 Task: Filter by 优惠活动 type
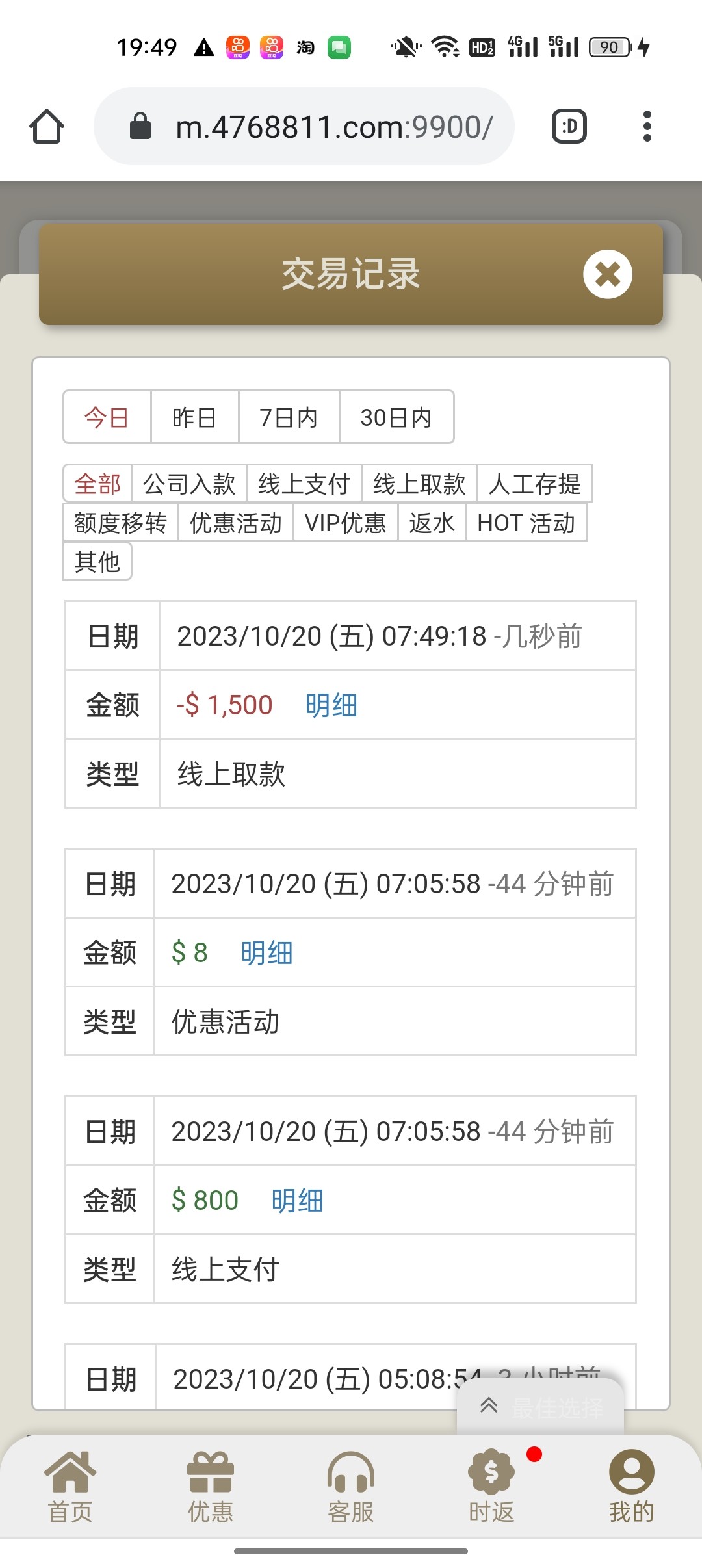pyautogui.click(x=235, y=523)
